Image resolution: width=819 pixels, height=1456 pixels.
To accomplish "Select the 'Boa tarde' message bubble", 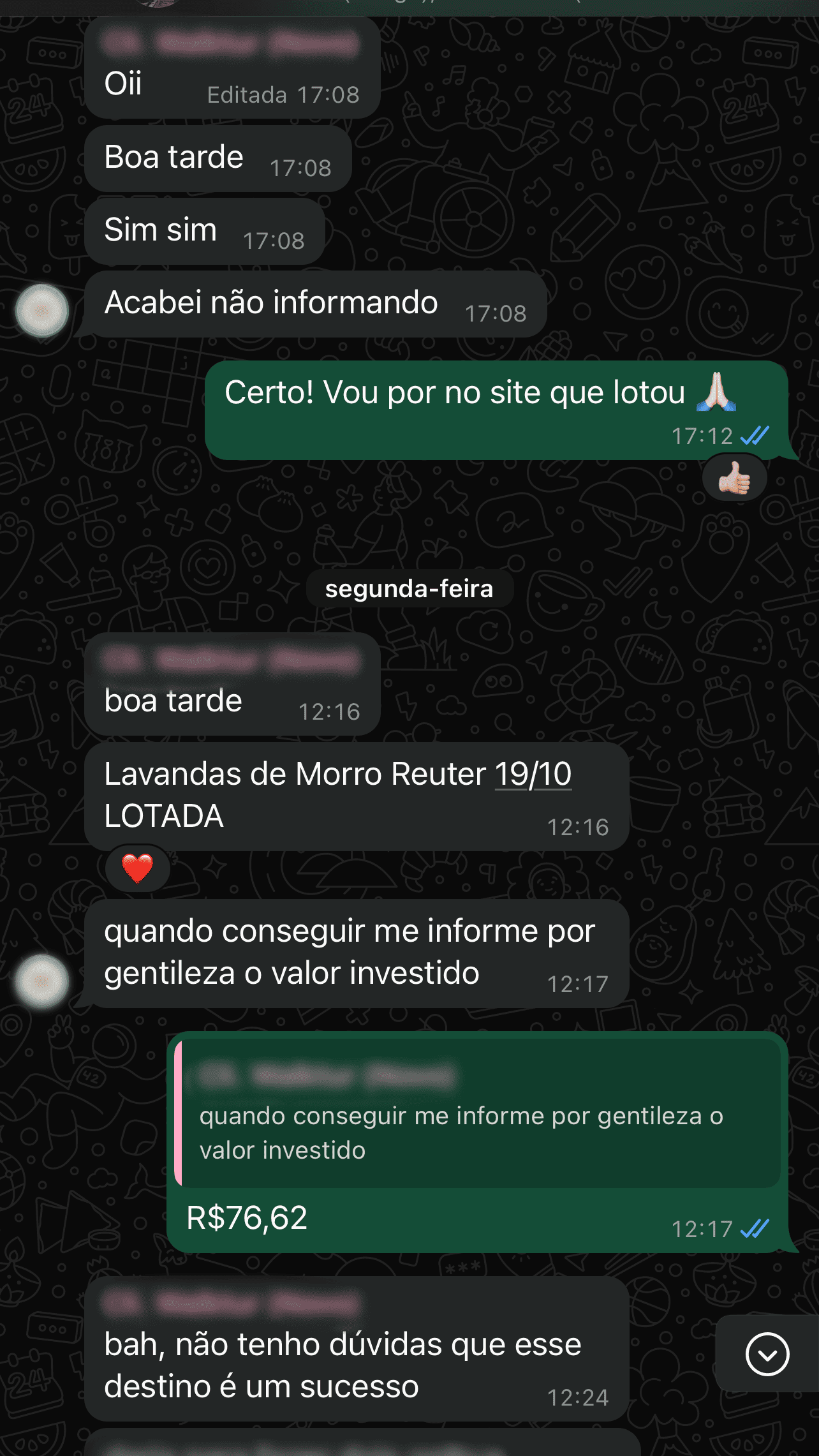I will tap(173, 157).
